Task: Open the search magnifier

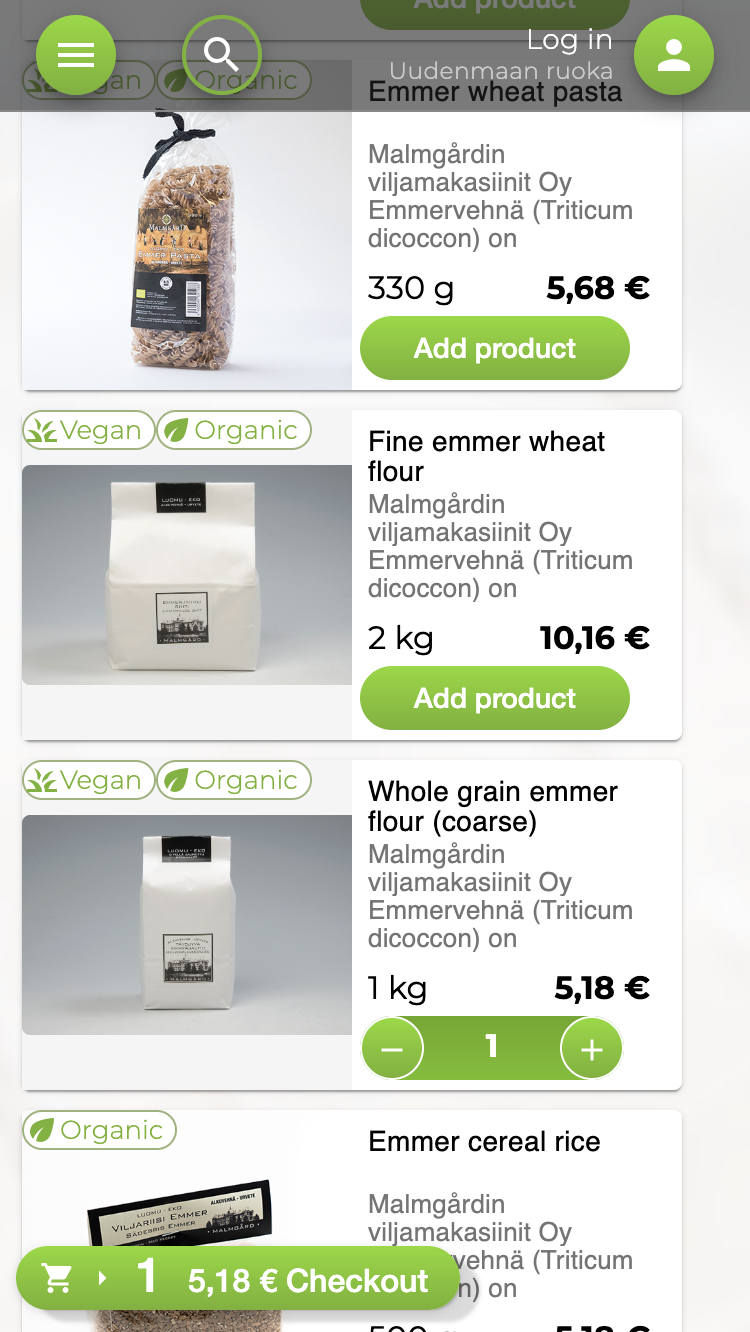Action: pyautogui.click(x=222, y=55)
